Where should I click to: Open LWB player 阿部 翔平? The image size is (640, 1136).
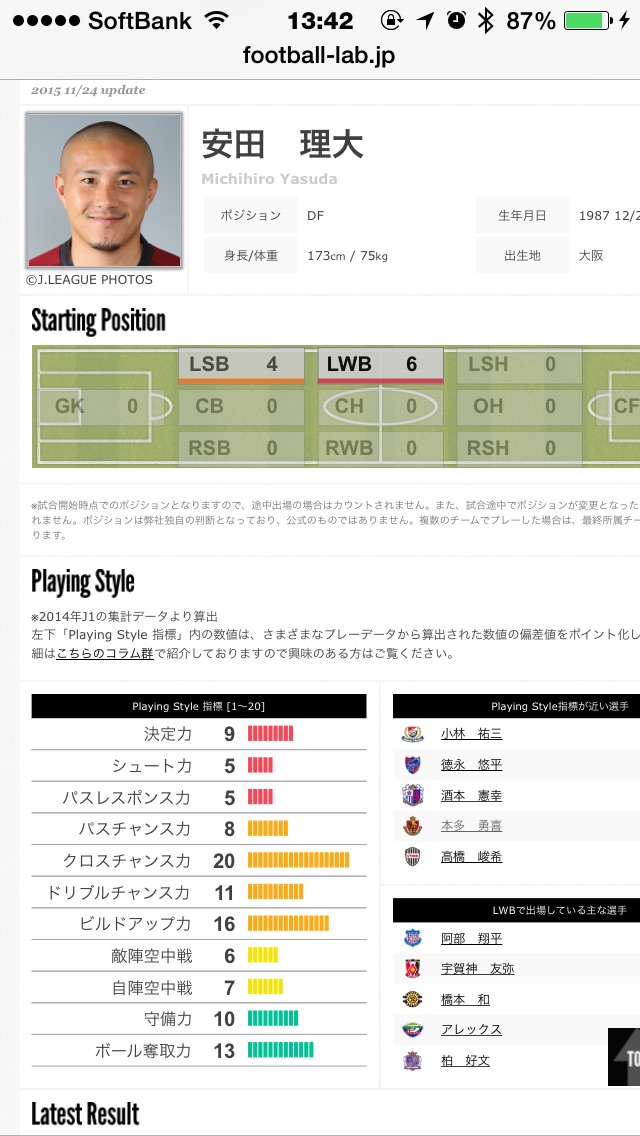(471, 939)
